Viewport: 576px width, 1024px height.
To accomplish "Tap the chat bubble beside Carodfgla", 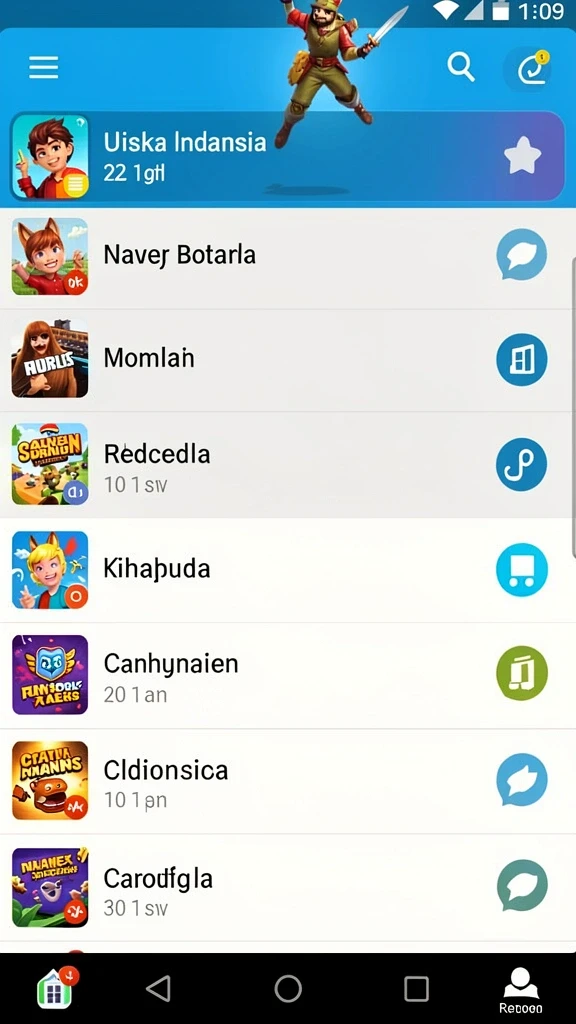I will (521, 886).
